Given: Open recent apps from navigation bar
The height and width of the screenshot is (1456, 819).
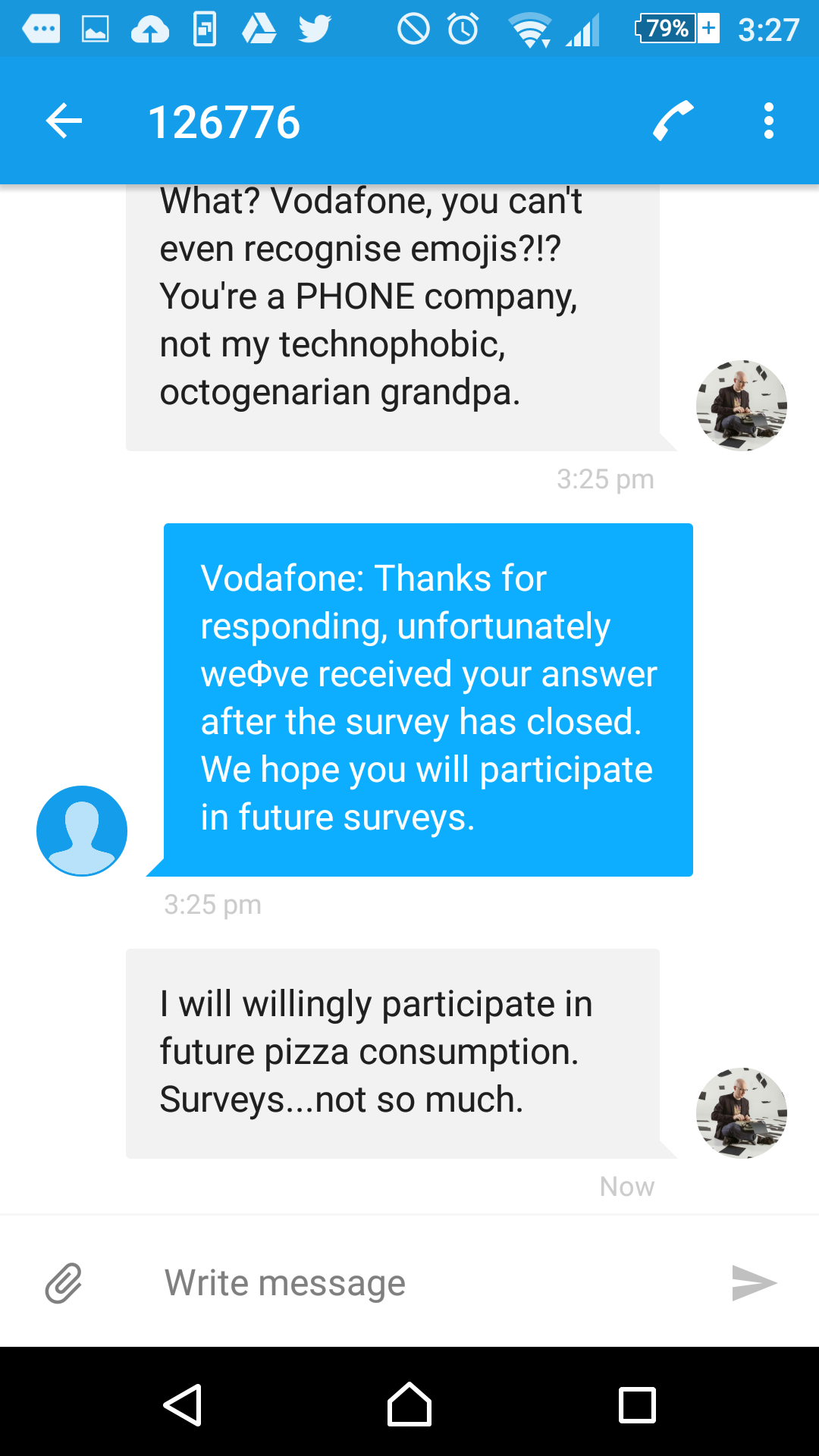Looking at the screenshot, I should 637,1404.
